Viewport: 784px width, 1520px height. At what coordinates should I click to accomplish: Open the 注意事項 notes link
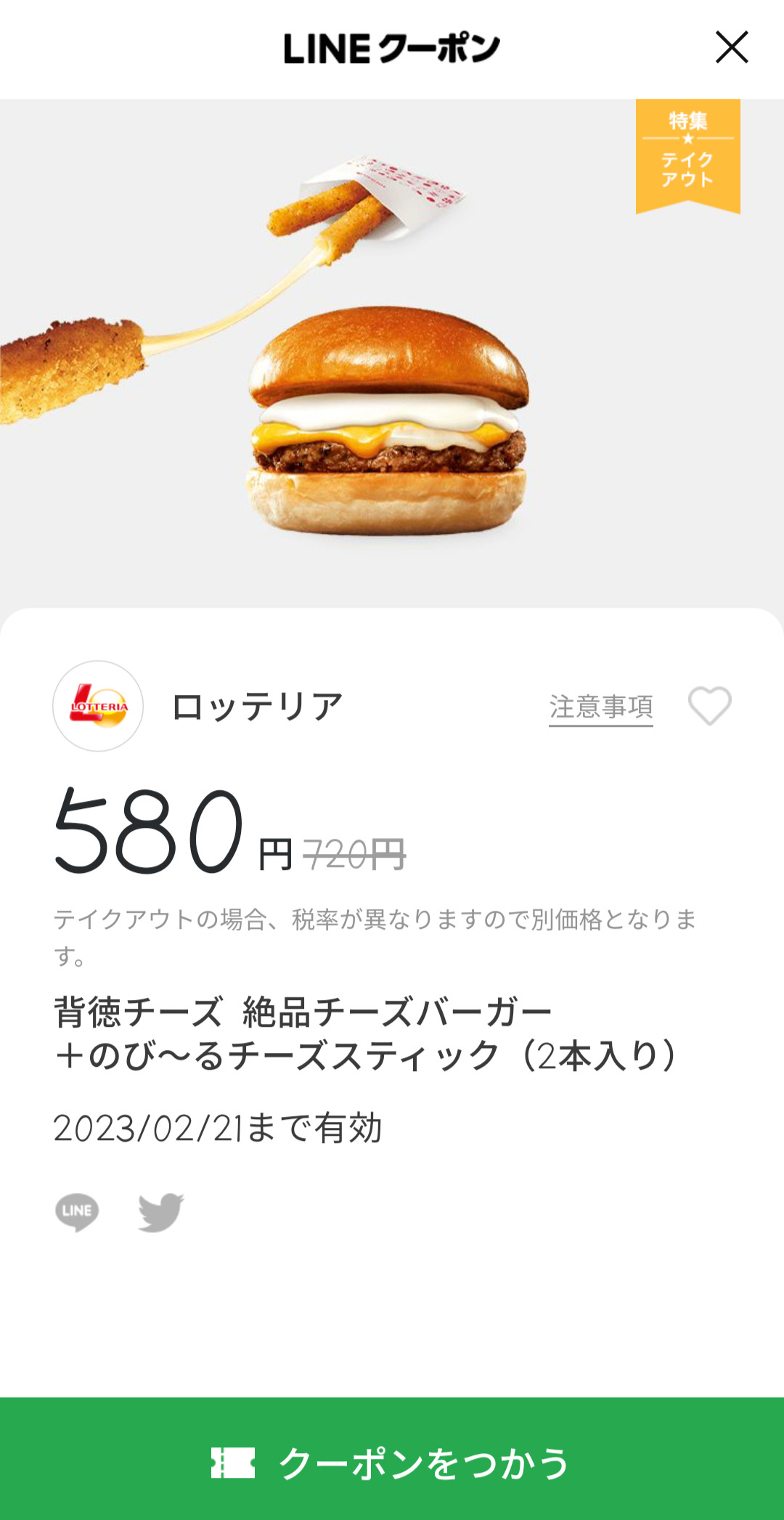click(600, 707)
